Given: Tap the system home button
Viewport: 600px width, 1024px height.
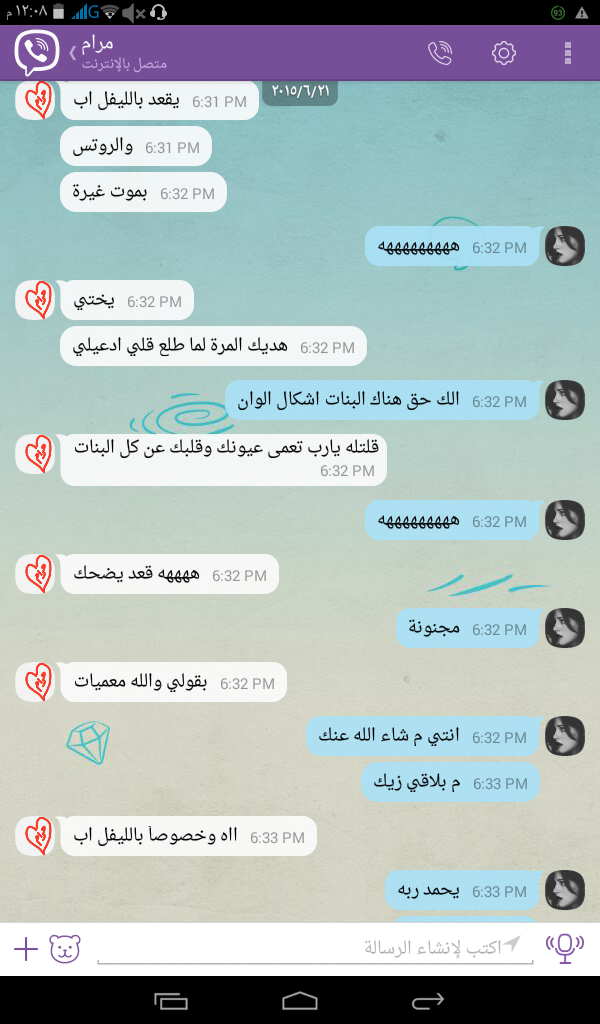Looking at the screenshot, I should [x=300, y=1000].
